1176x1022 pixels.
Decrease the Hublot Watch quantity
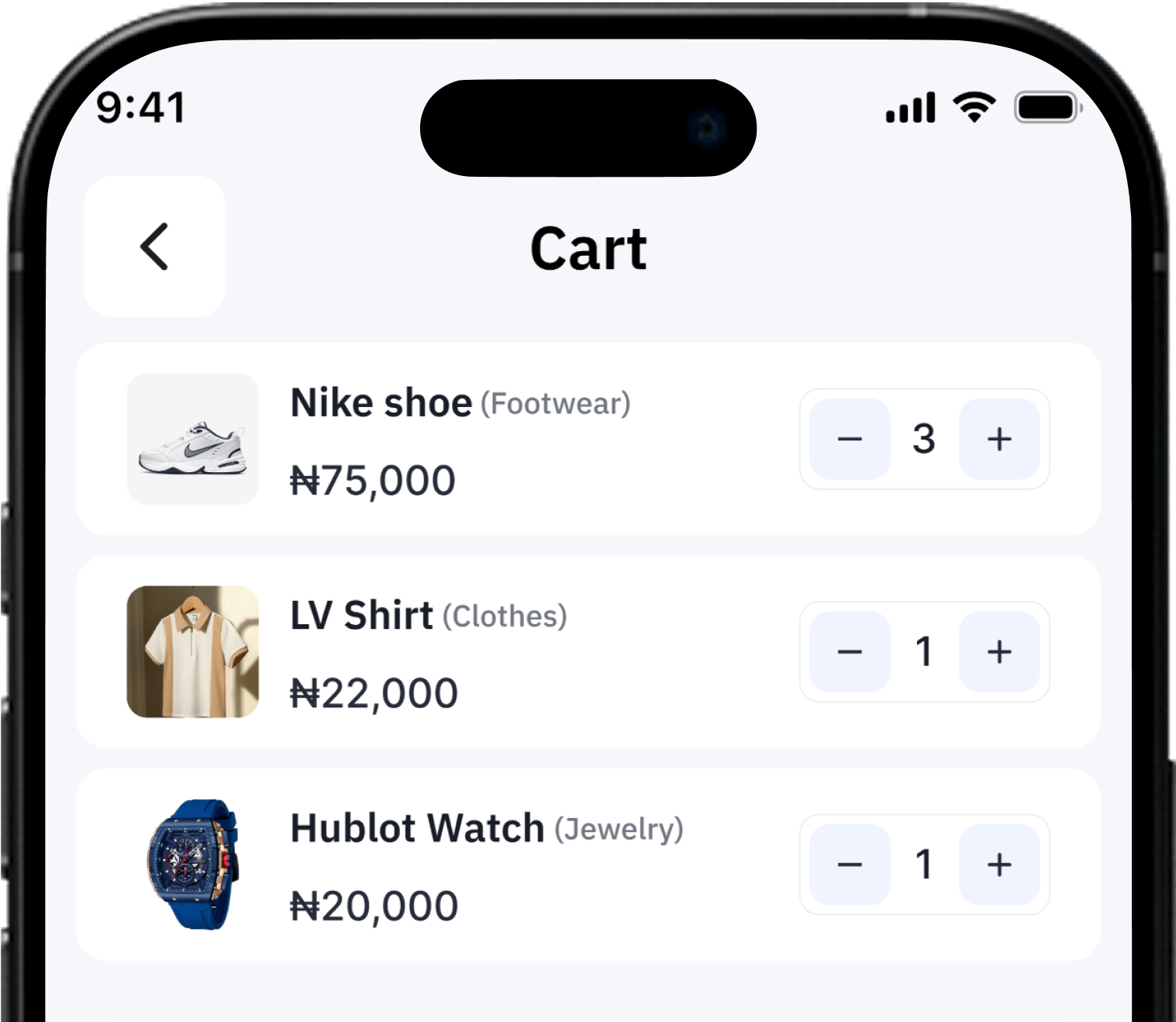click(850, 864)
